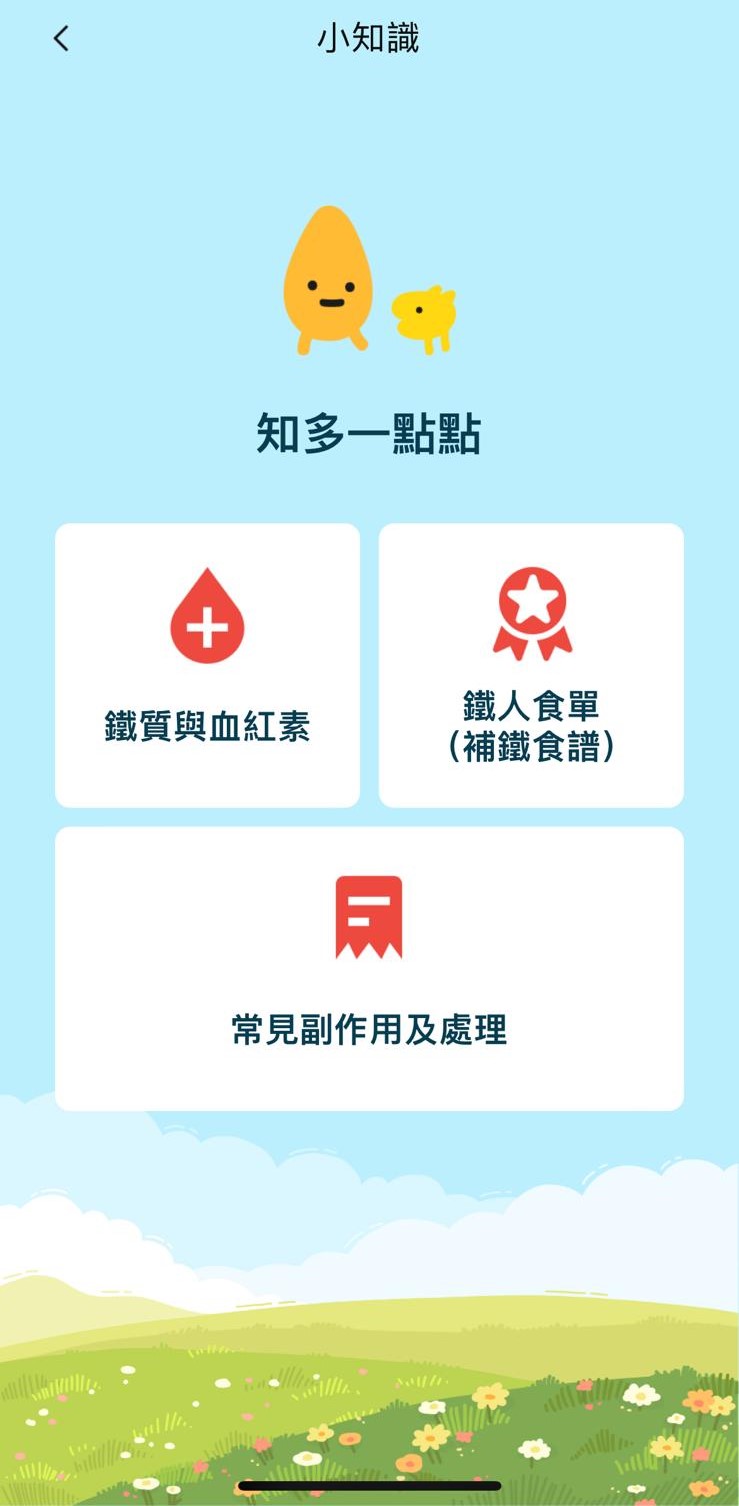Open the 鐵質與血紅素 knowledge card
739x1506 pixels.
207,663
